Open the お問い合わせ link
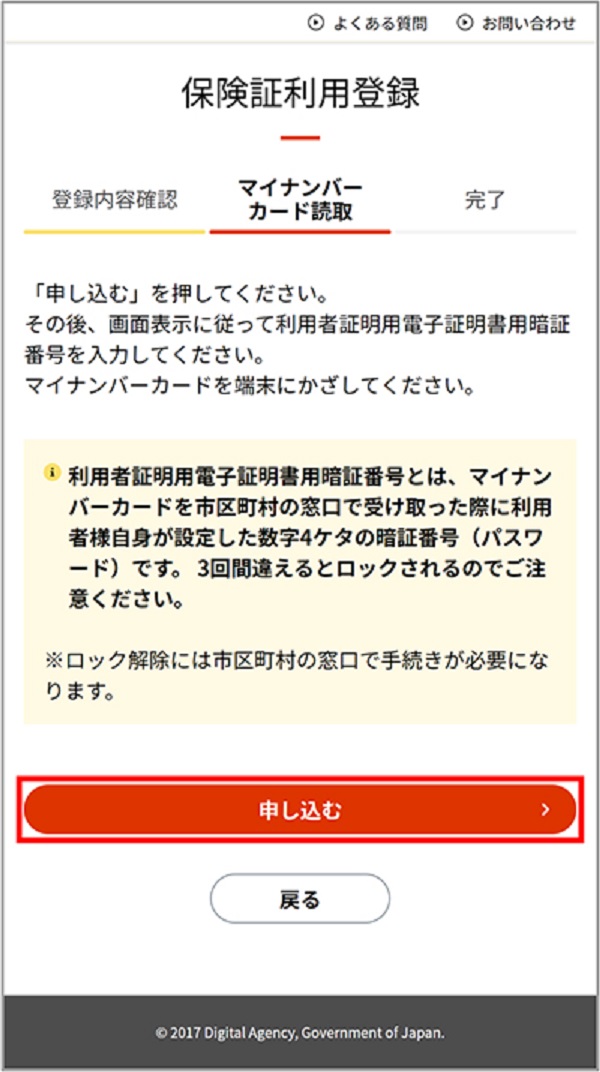This screenshot has height=1072, width=600. click(517, 23)
